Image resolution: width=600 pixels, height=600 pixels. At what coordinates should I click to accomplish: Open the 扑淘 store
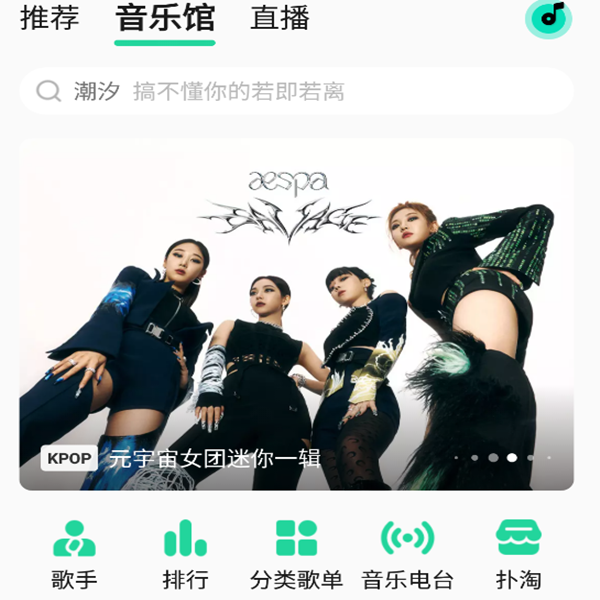[x=518, y=553]
